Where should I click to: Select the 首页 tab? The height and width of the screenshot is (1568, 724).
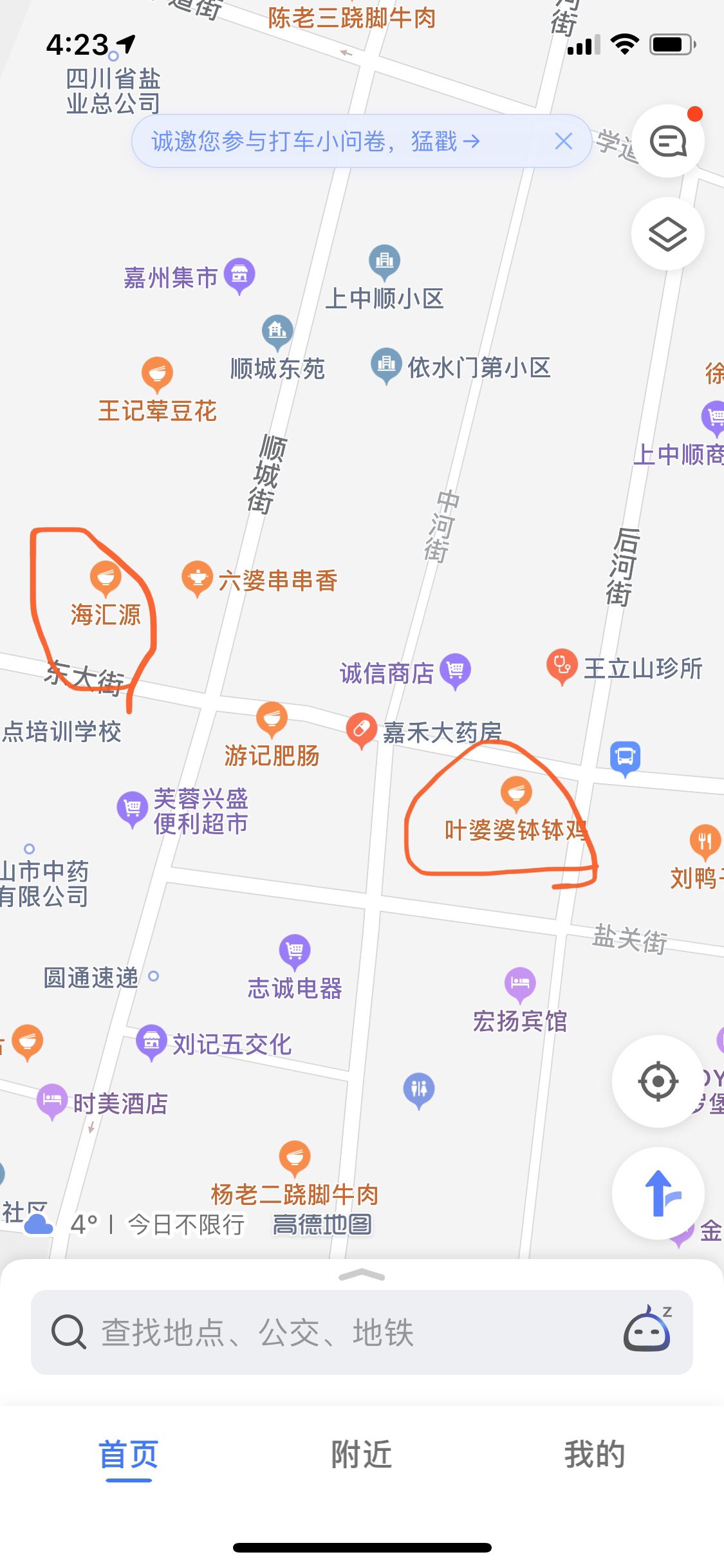pos(129,1455)
